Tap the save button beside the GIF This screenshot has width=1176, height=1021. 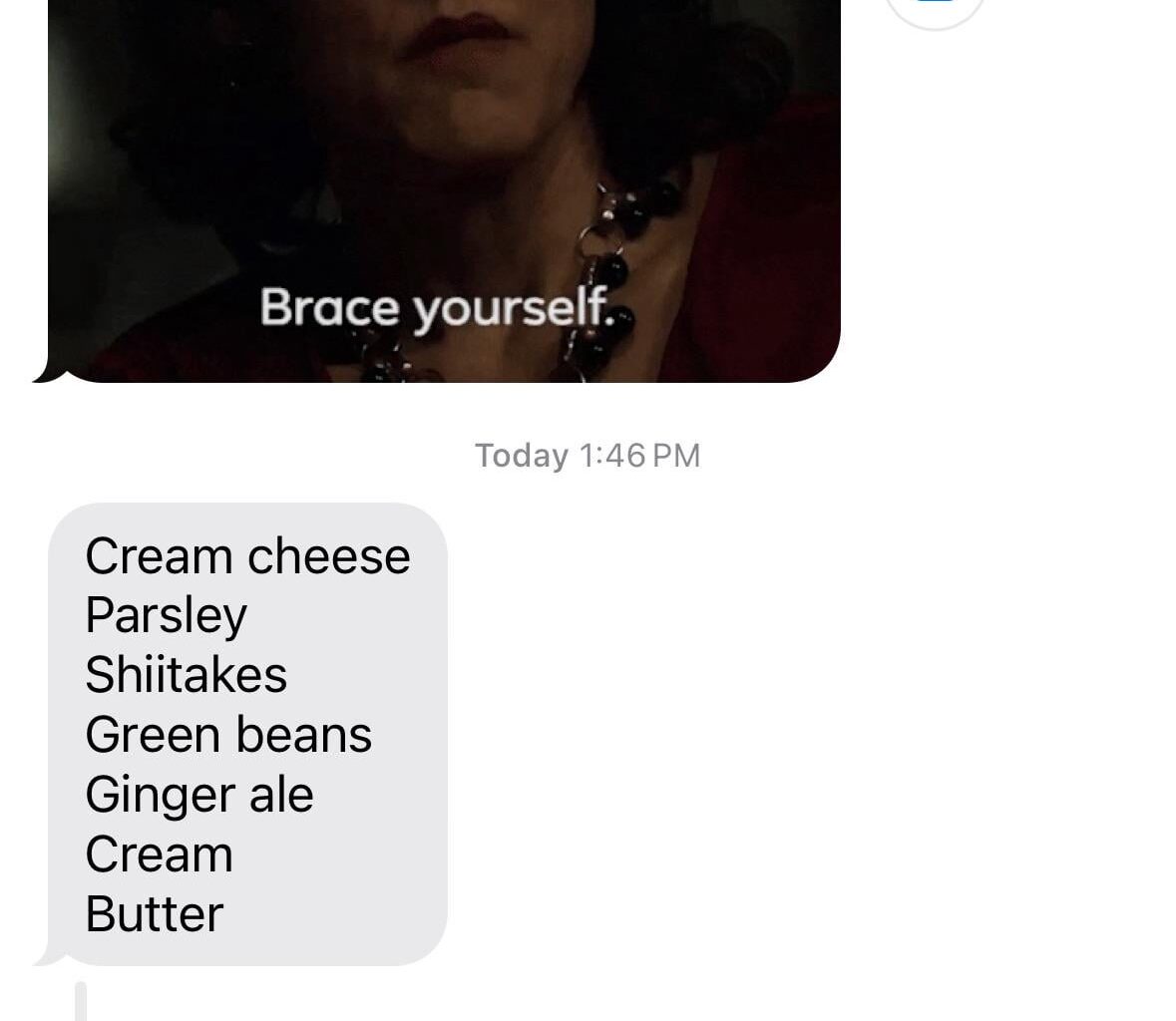934,8
